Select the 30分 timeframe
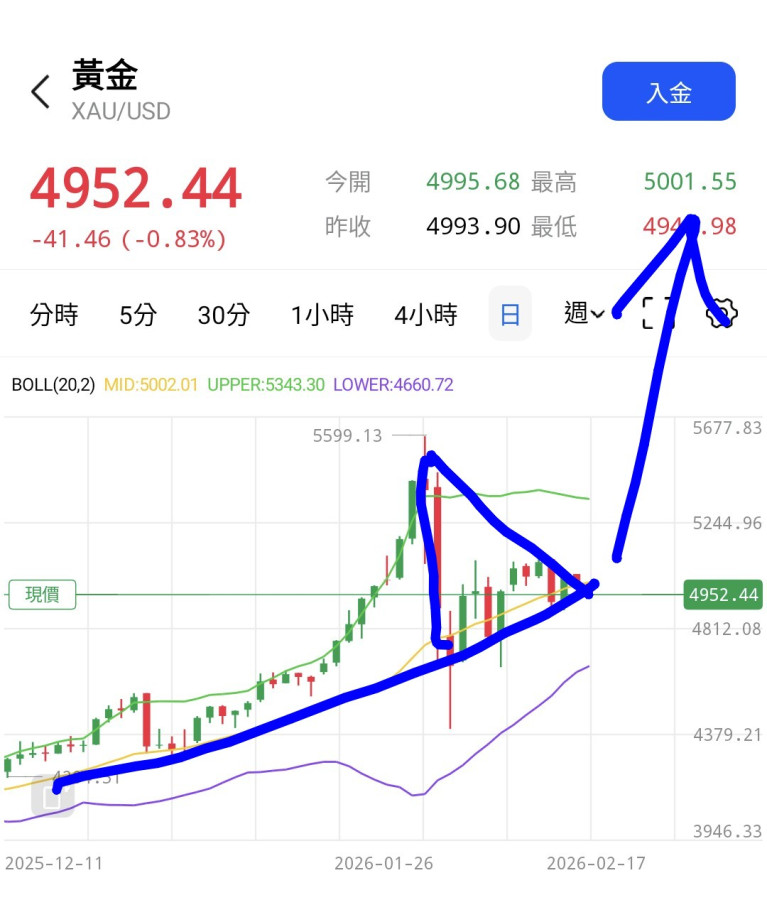Image resolution: width=767 pixels, height=900 pixels. pos(223,315)
